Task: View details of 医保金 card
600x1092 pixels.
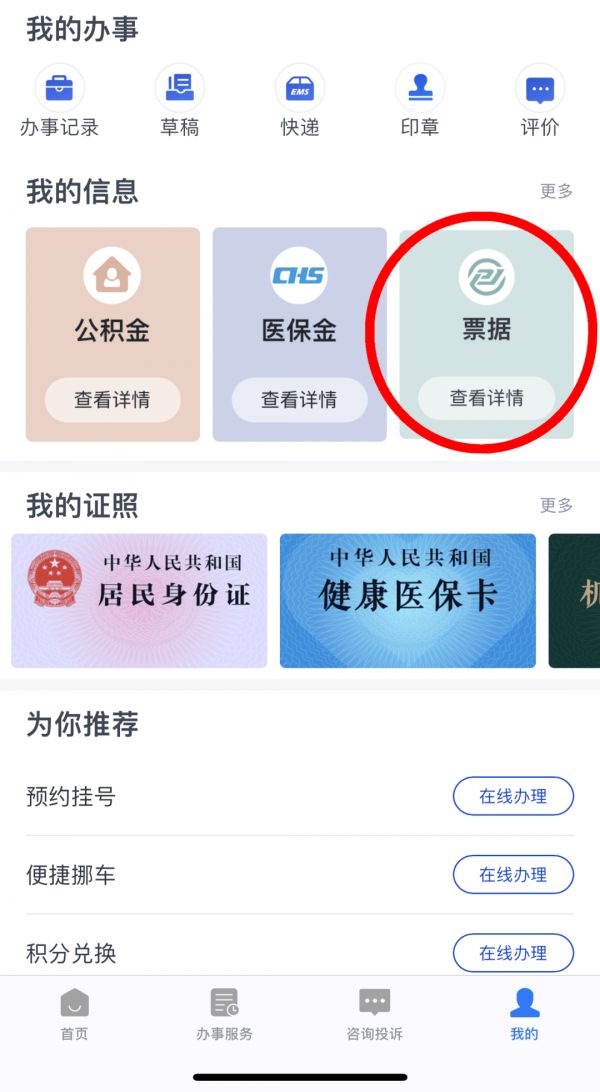Action: 299,399
